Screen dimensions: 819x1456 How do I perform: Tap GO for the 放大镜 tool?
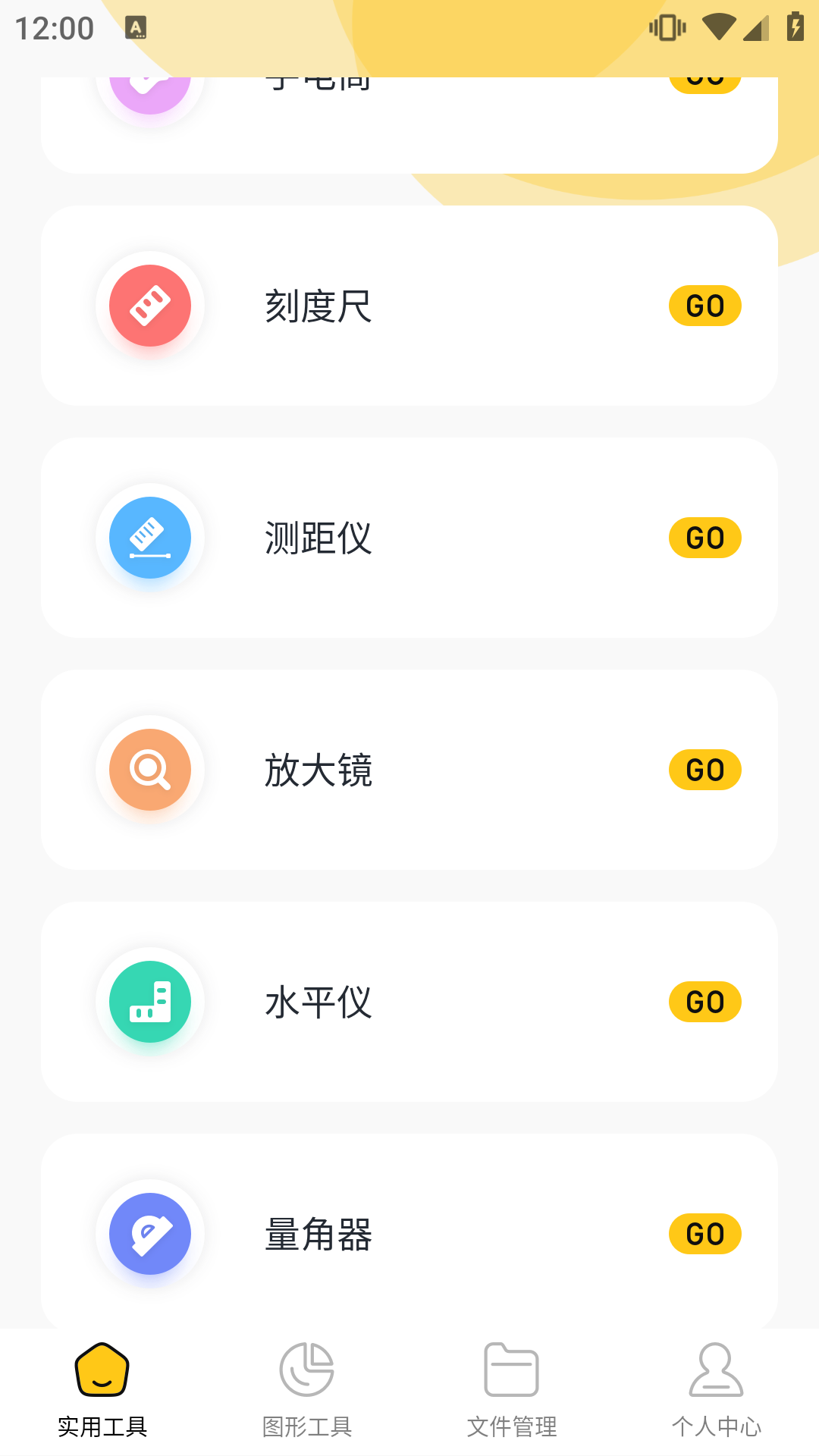[x=704, y=769]
